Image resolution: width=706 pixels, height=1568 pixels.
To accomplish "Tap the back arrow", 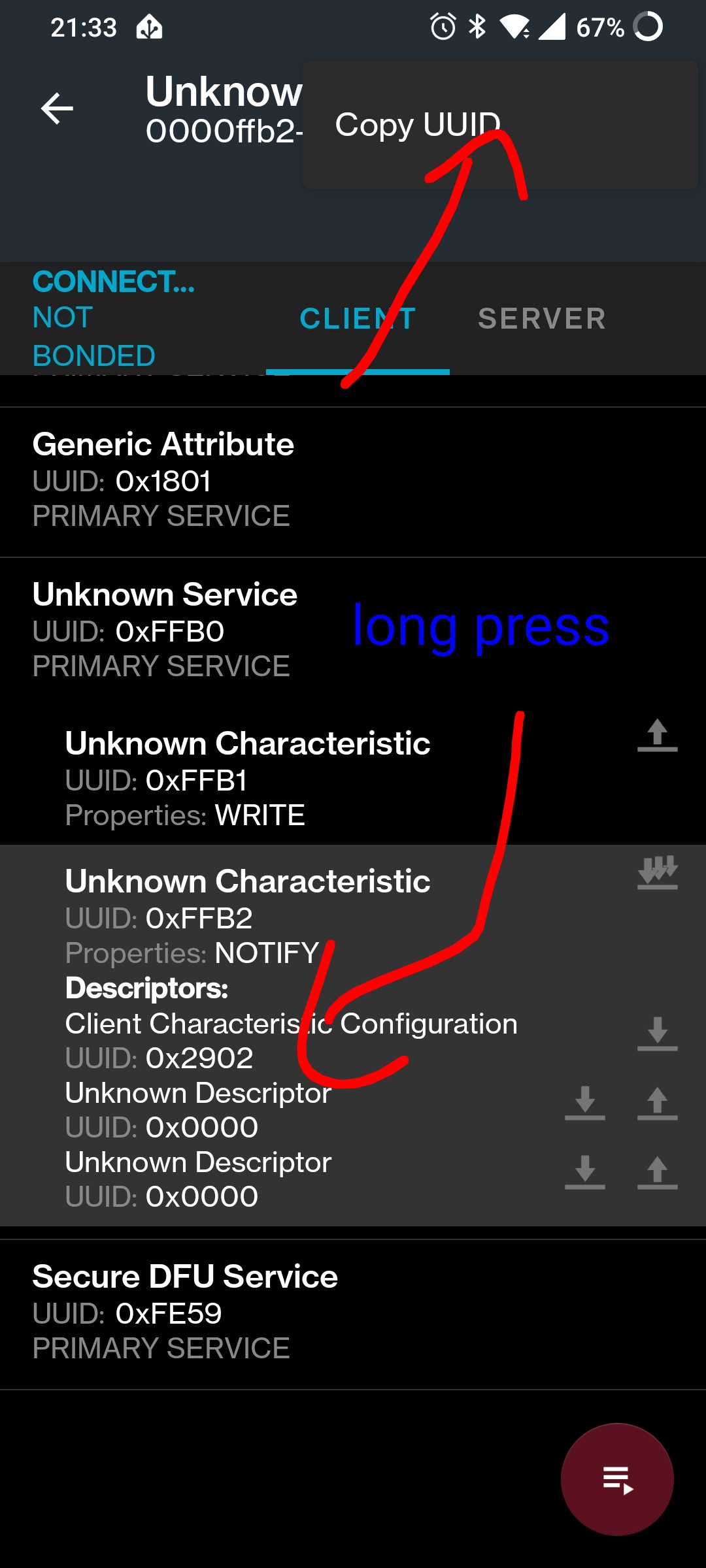I will tap(57, 108).
